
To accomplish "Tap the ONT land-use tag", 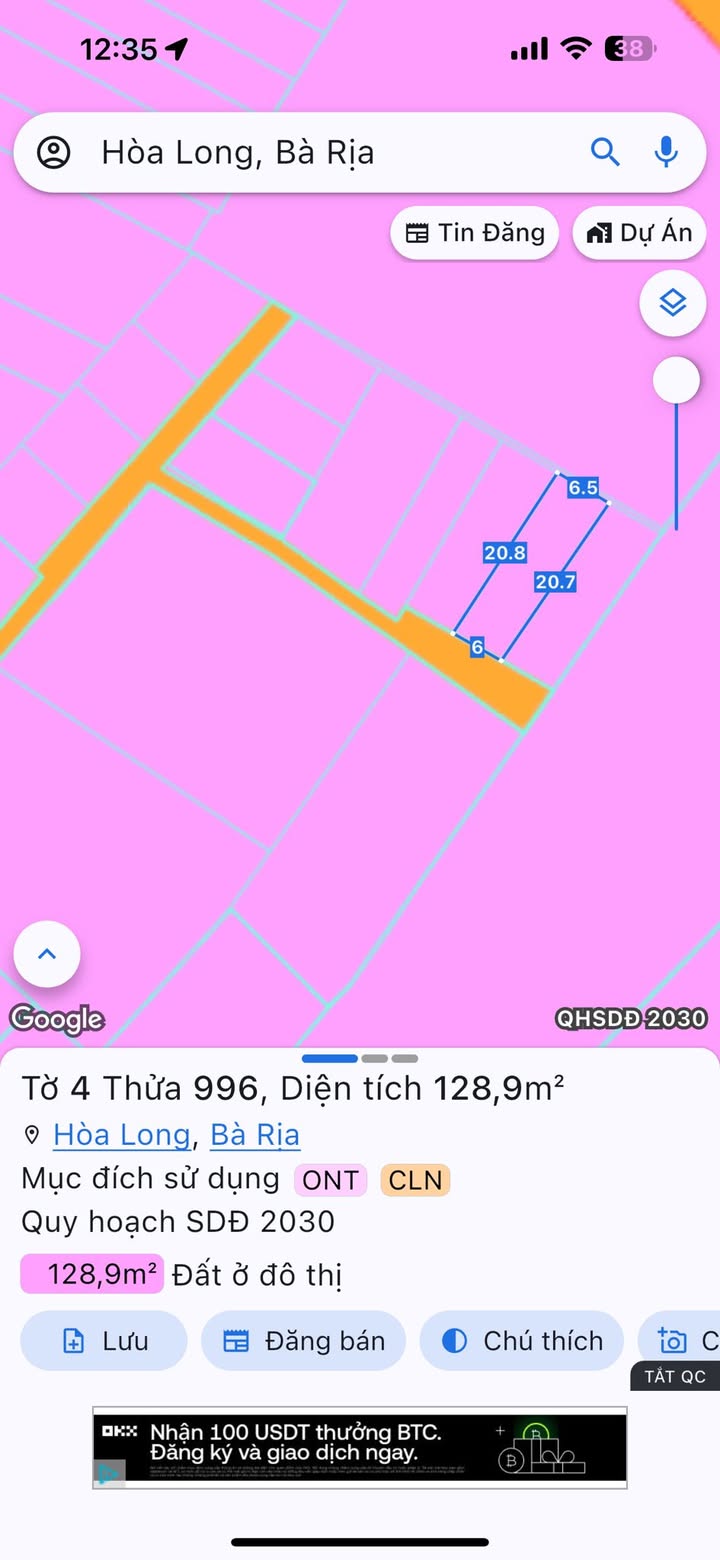I will pyautogui.click(x=331, y=1180).
